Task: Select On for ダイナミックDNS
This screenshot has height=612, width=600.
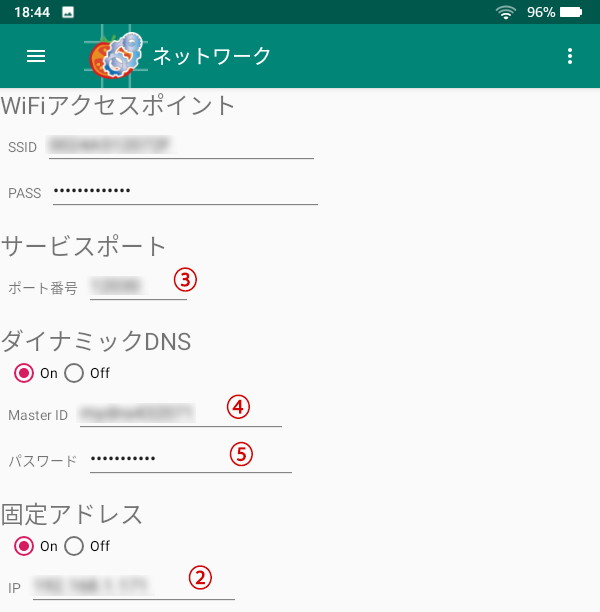Action: [x=25, y=373]
